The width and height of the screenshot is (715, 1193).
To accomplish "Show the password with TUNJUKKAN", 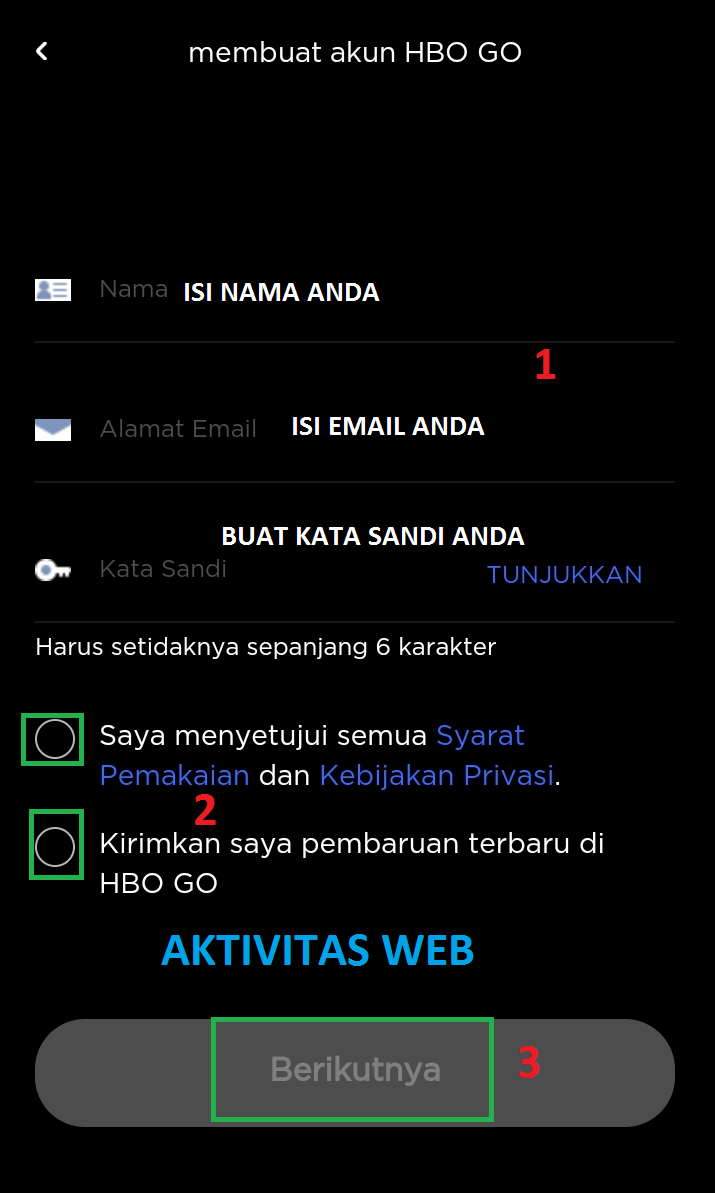I will [x=564, y=575].
